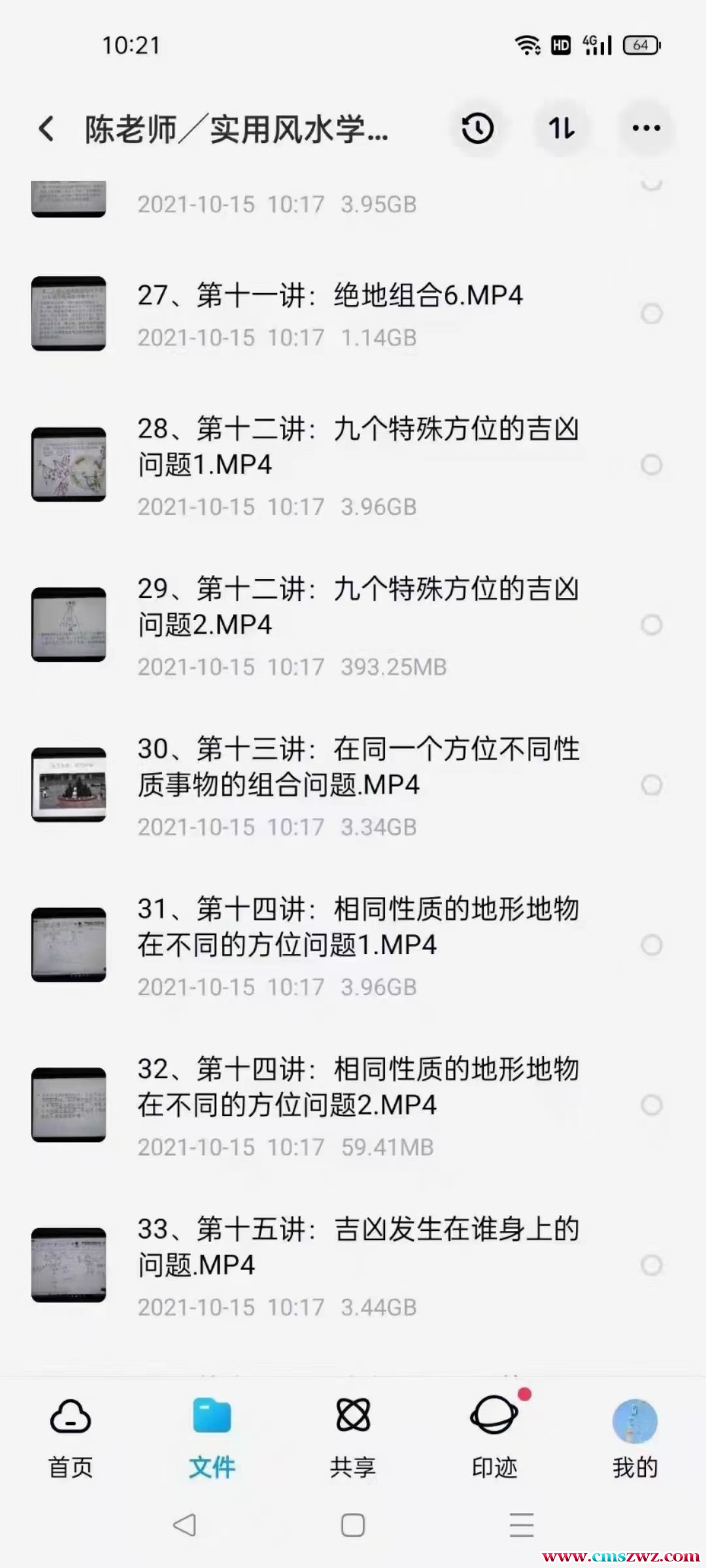
Task: Open the recent history clock icon
Action: (477, 128)
